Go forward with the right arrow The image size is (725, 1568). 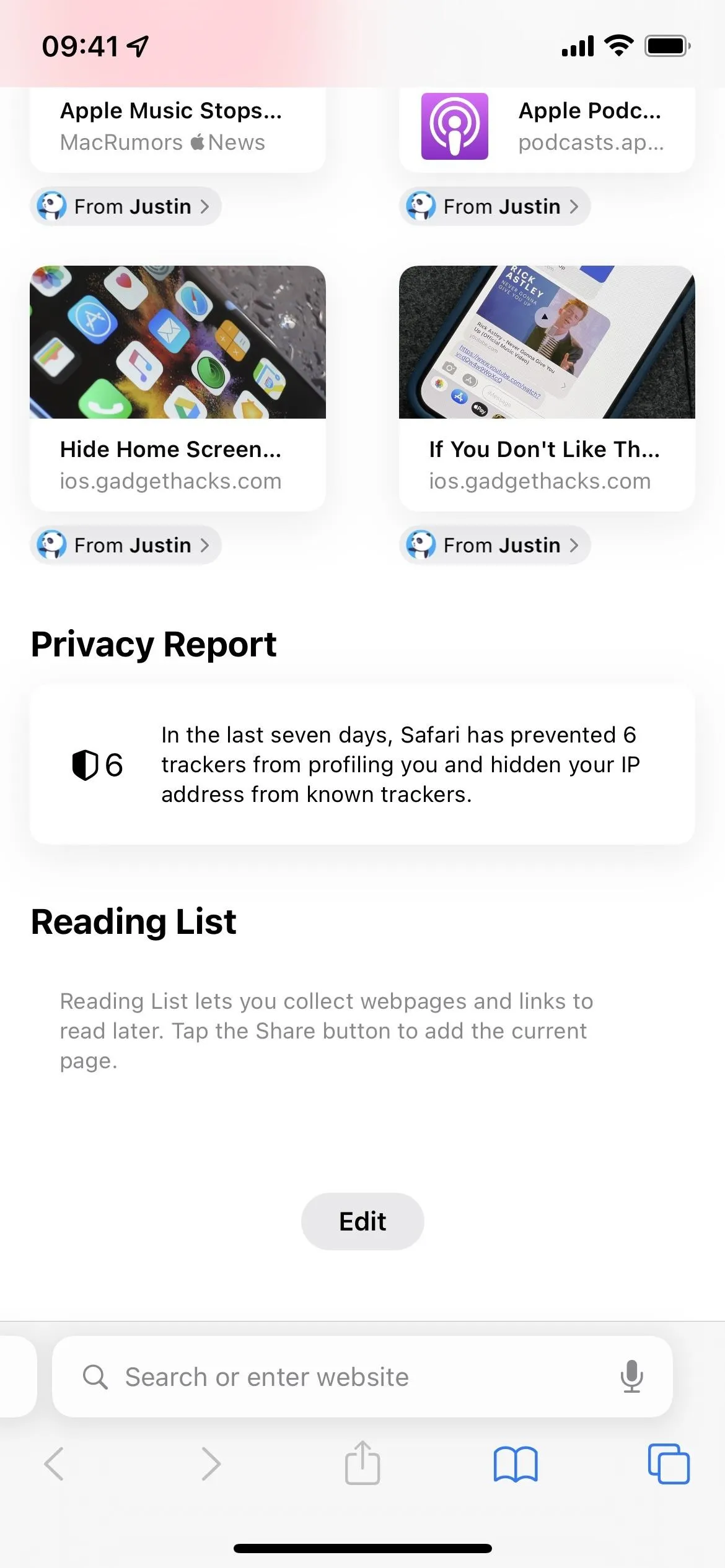(211, 1464)
